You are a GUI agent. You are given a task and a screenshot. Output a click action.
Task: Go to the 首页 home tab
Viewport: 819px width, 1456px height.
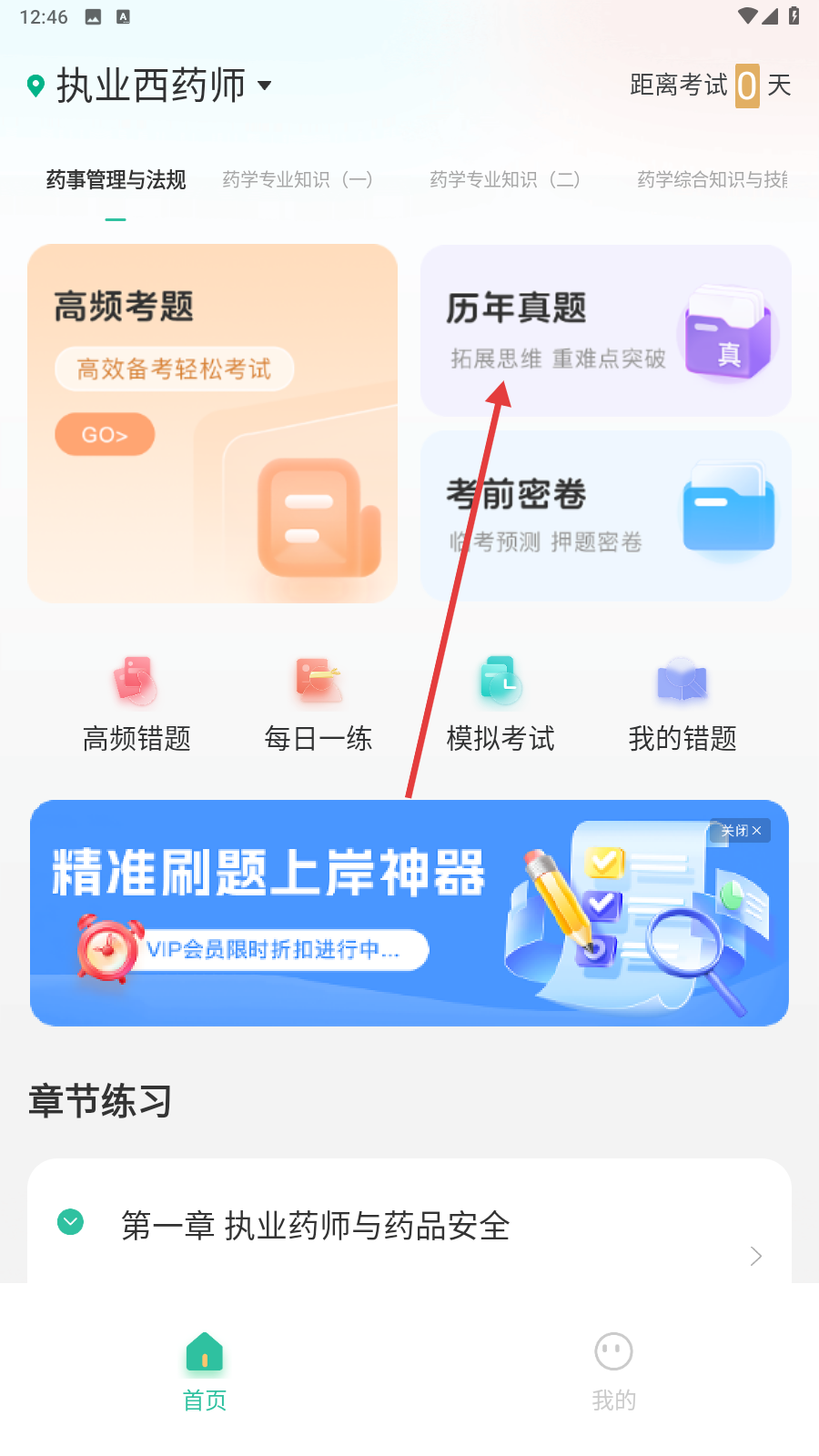click(x=205, y=1372)
